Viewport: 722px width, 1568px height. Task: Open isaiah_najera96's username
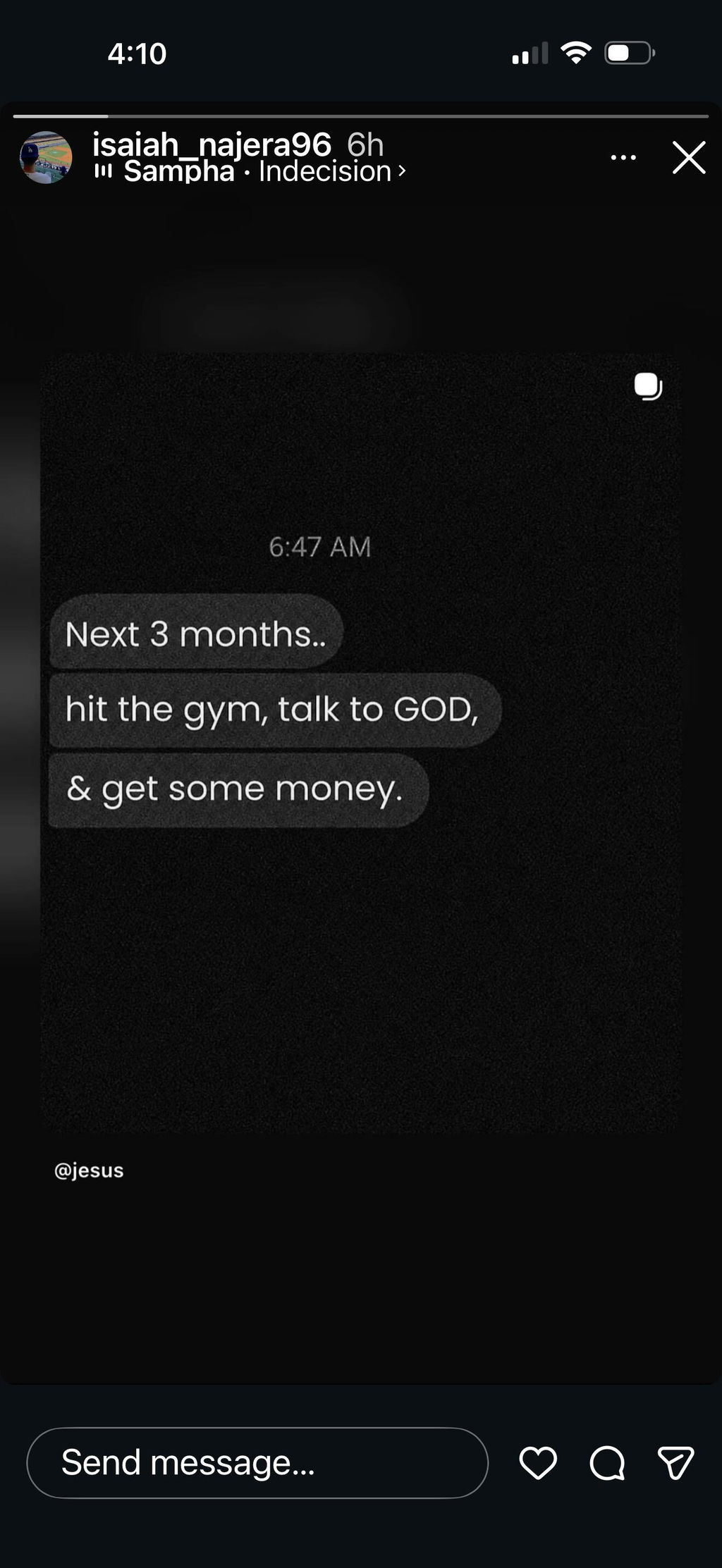tap(212, 144)
